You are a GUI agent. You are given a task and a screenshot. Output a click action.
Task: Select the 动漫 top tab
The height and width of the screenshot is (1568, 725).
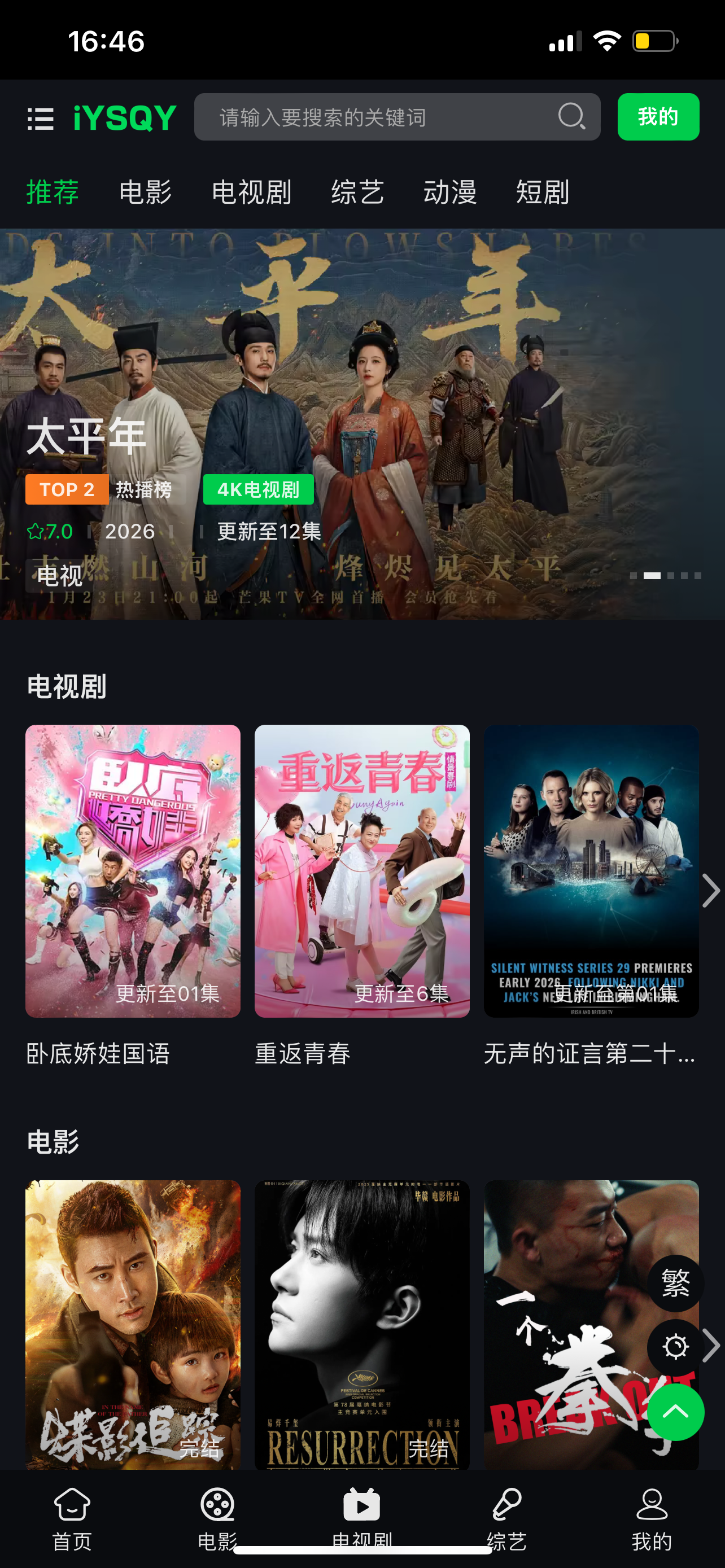tap(450, 192)
